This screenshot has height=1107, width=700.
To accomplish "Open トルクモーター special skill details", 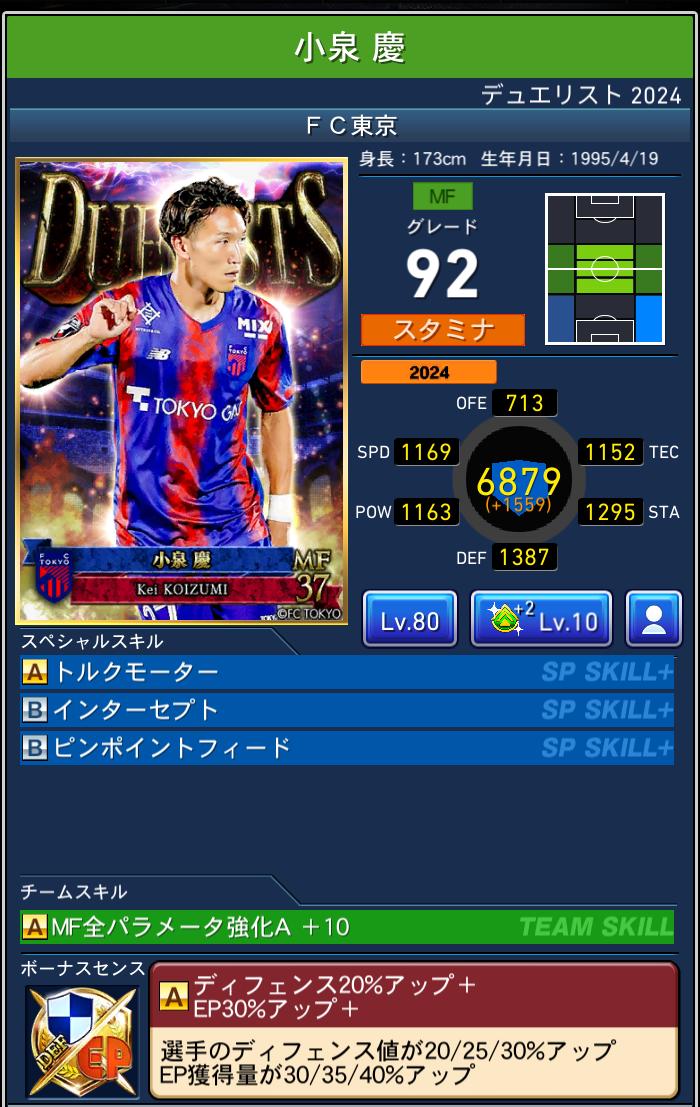I will coord(346,672).
